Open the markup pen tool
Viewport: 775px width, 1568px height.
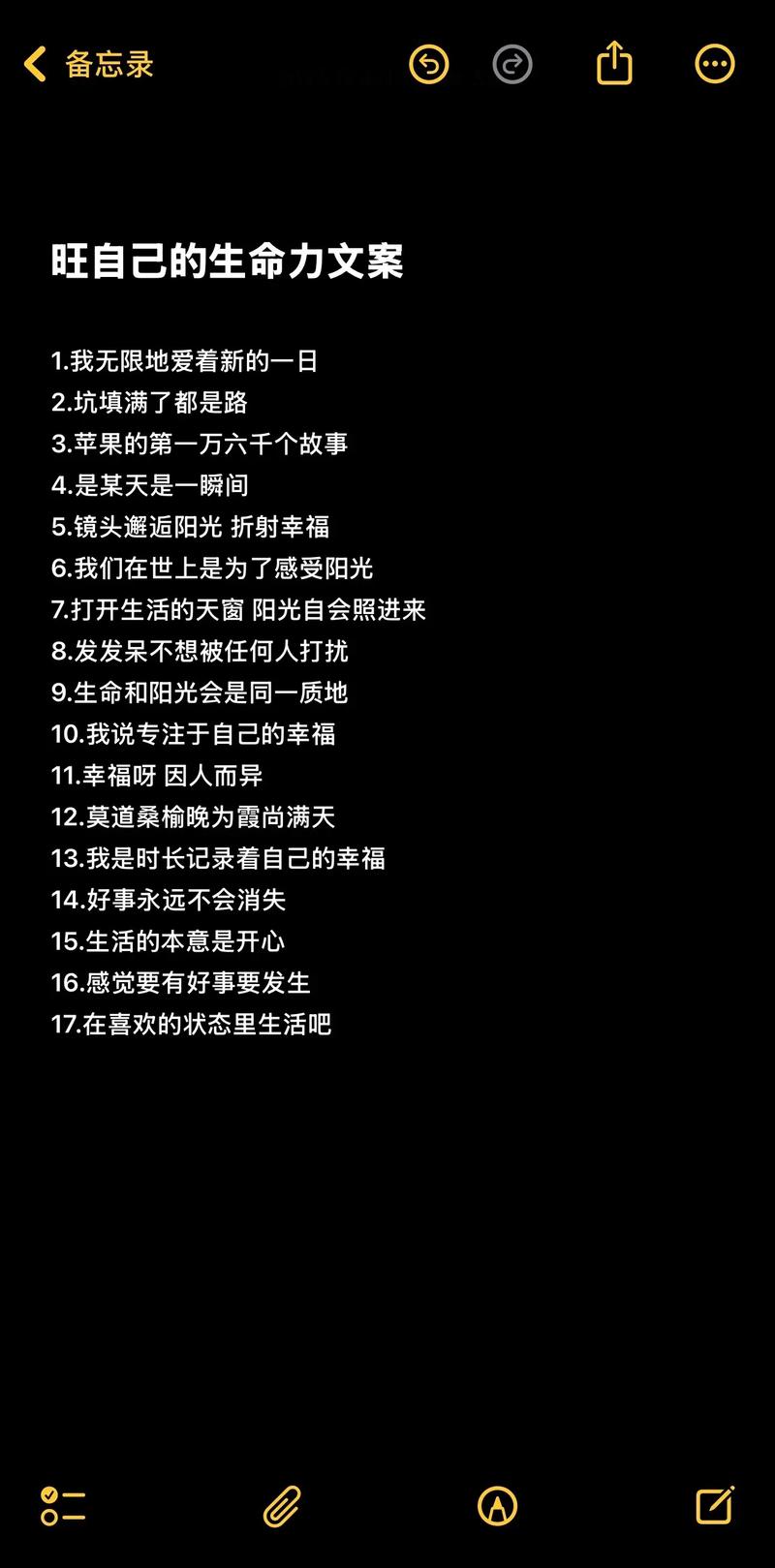(498, 1506)
